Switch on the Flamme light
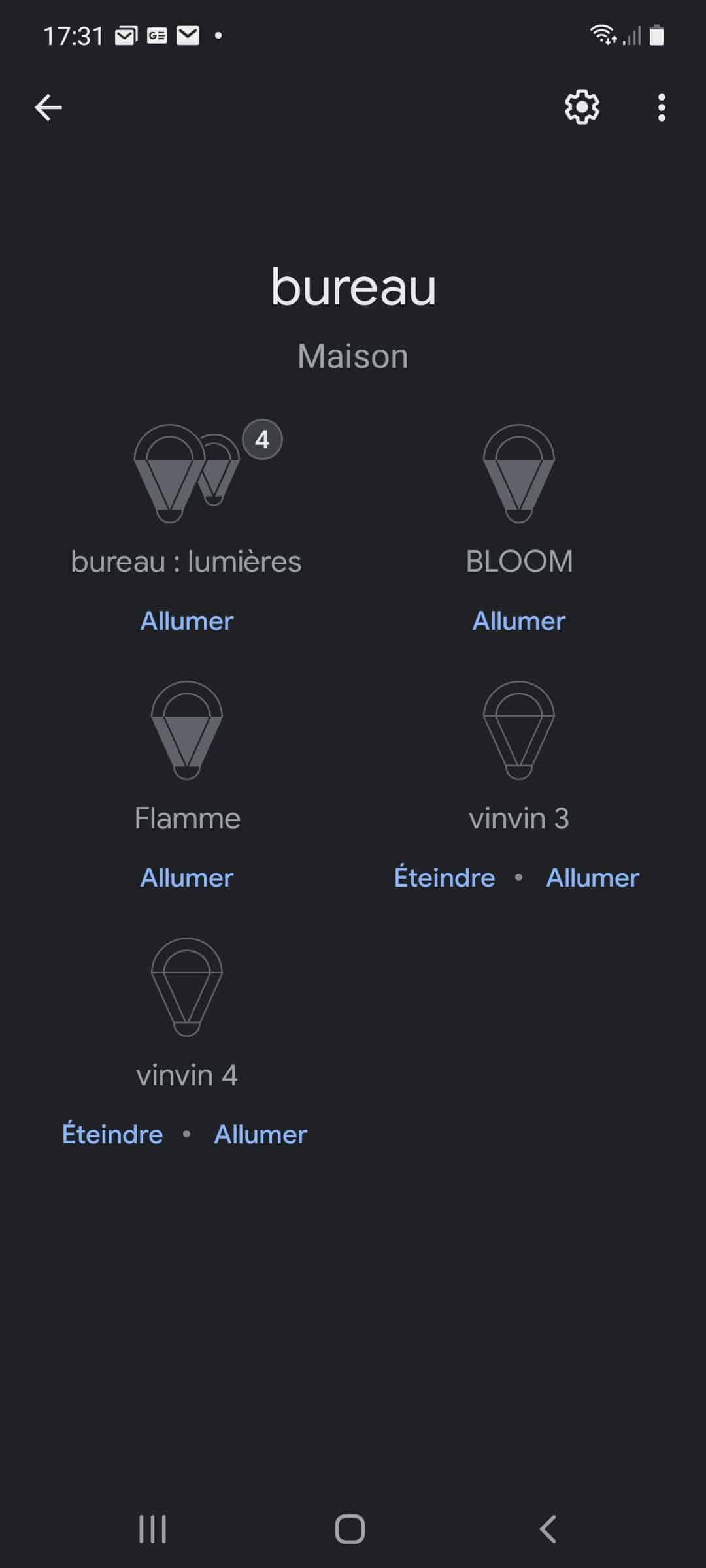 tap(187, 877)
